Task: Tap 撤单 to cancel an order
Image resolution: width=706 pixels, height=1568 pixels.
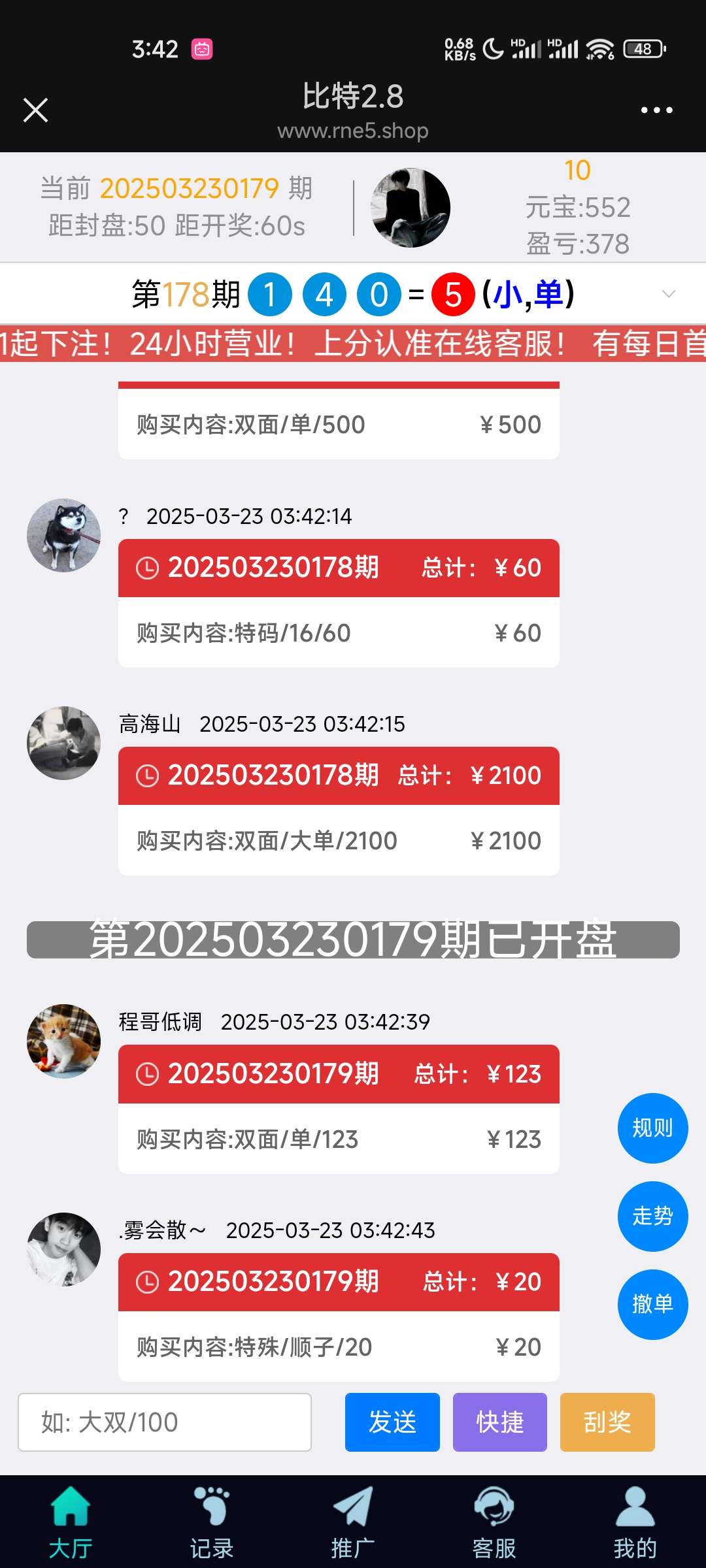Action: (652, 1304)
